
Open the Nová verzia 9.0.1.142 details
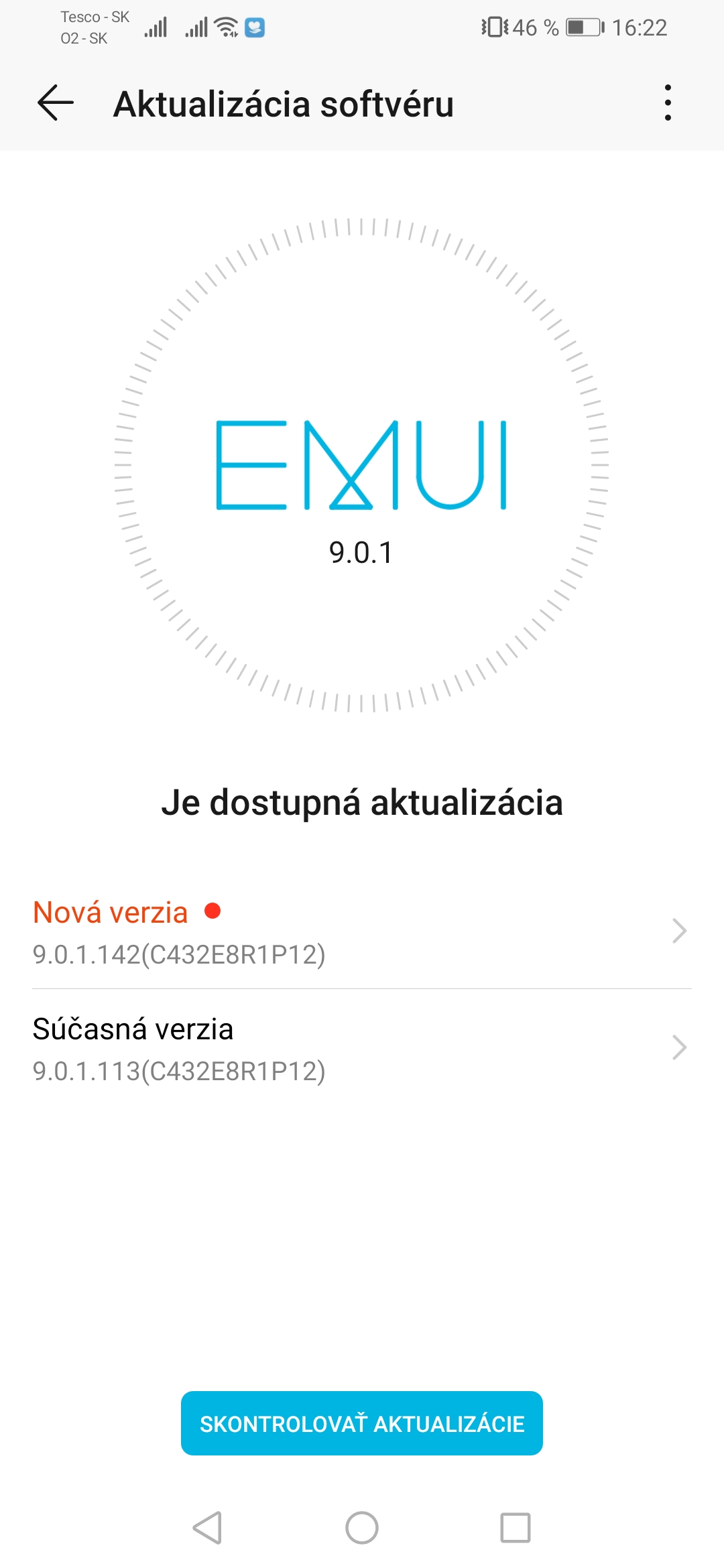pyautogui.click(x=362, y=931)
